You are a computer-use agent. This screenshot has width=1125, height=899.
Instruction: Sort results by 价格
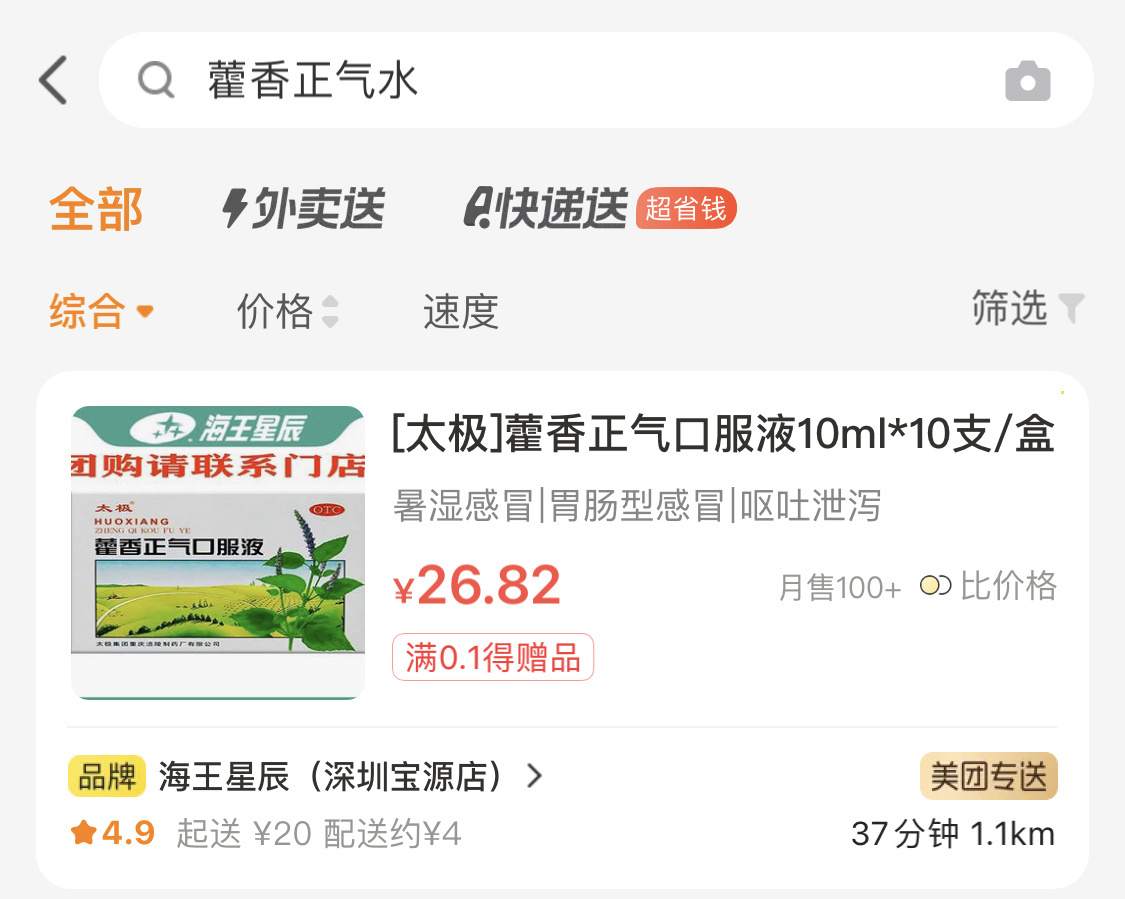click(287, 312)
